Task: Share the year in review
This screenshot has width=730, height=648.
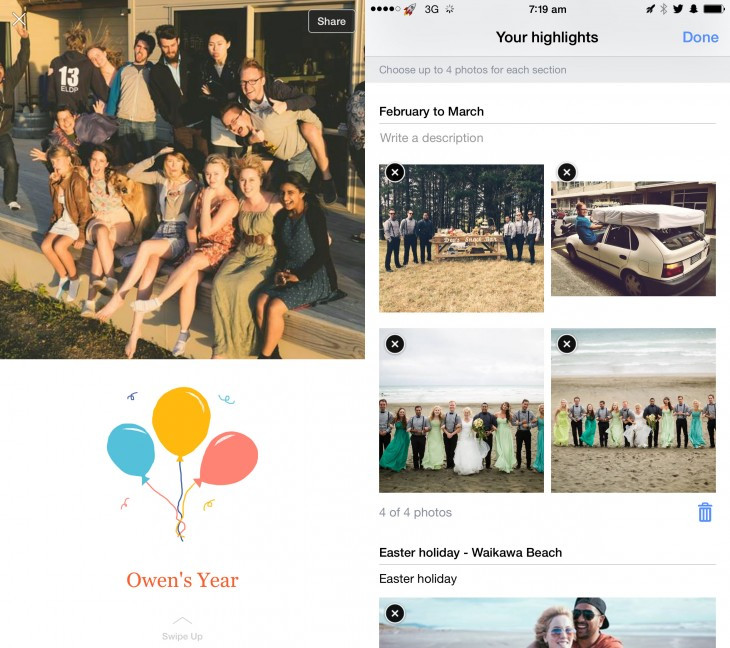Action: [331, 21]
